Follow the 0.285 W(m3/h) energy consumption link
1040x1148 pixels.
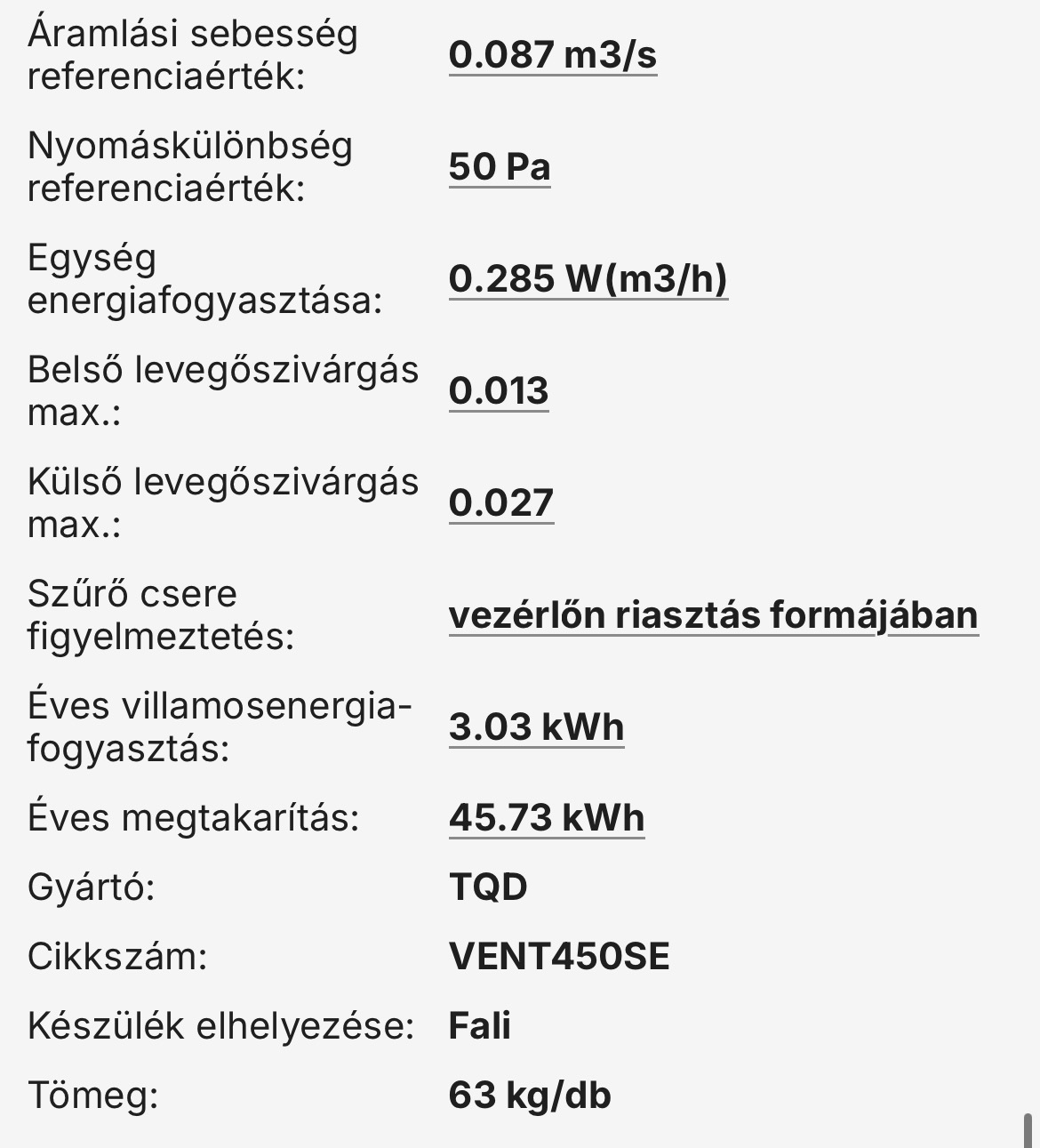pyautogui.click(x=588, y=279)
